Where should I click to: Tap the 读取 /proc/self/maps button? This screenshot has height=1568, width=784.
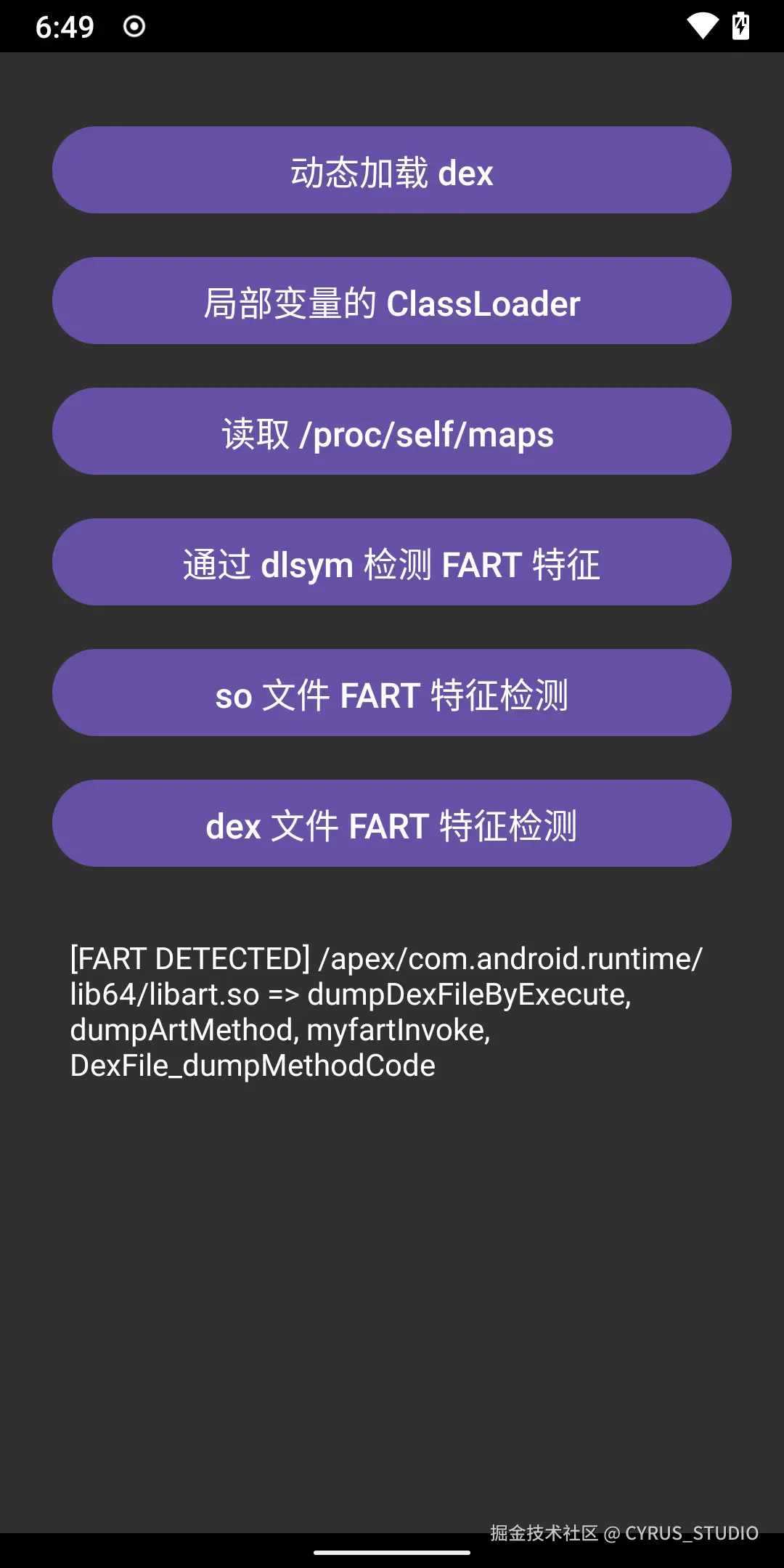[x=392, y=431]
